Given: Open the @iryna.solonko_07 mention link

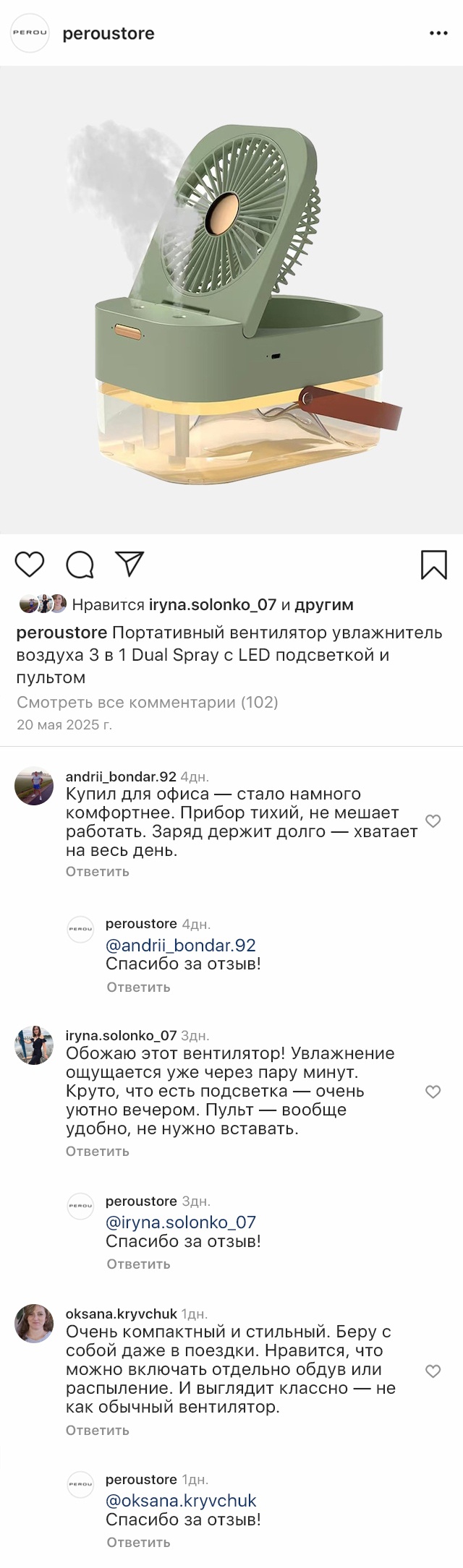Looking at the screenshot, I should [x=180, y=1222].
